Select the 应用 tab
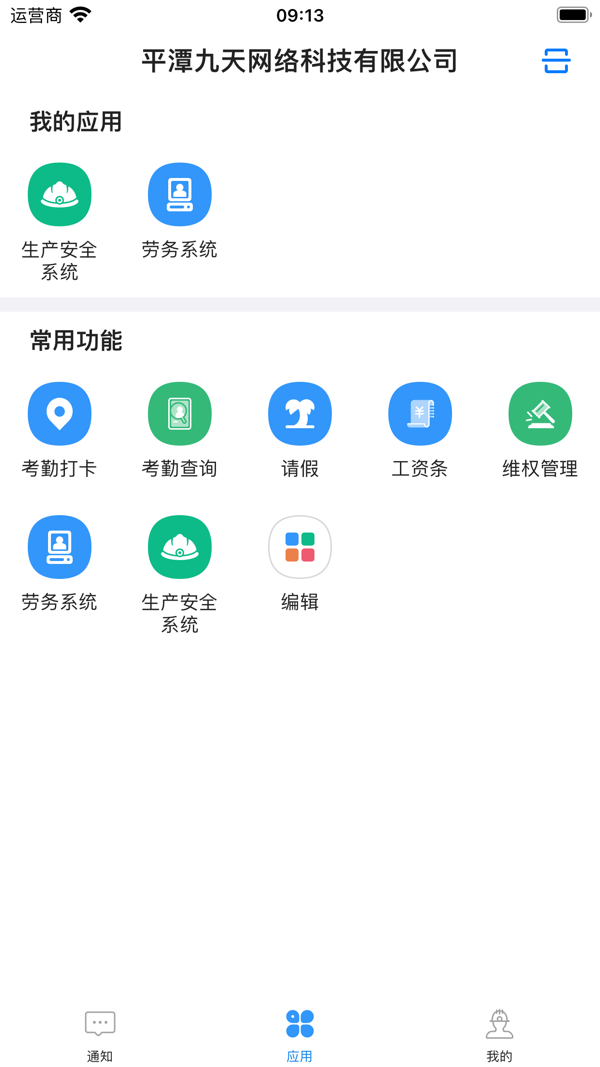600x1067 pixels. coord(300,1034)
